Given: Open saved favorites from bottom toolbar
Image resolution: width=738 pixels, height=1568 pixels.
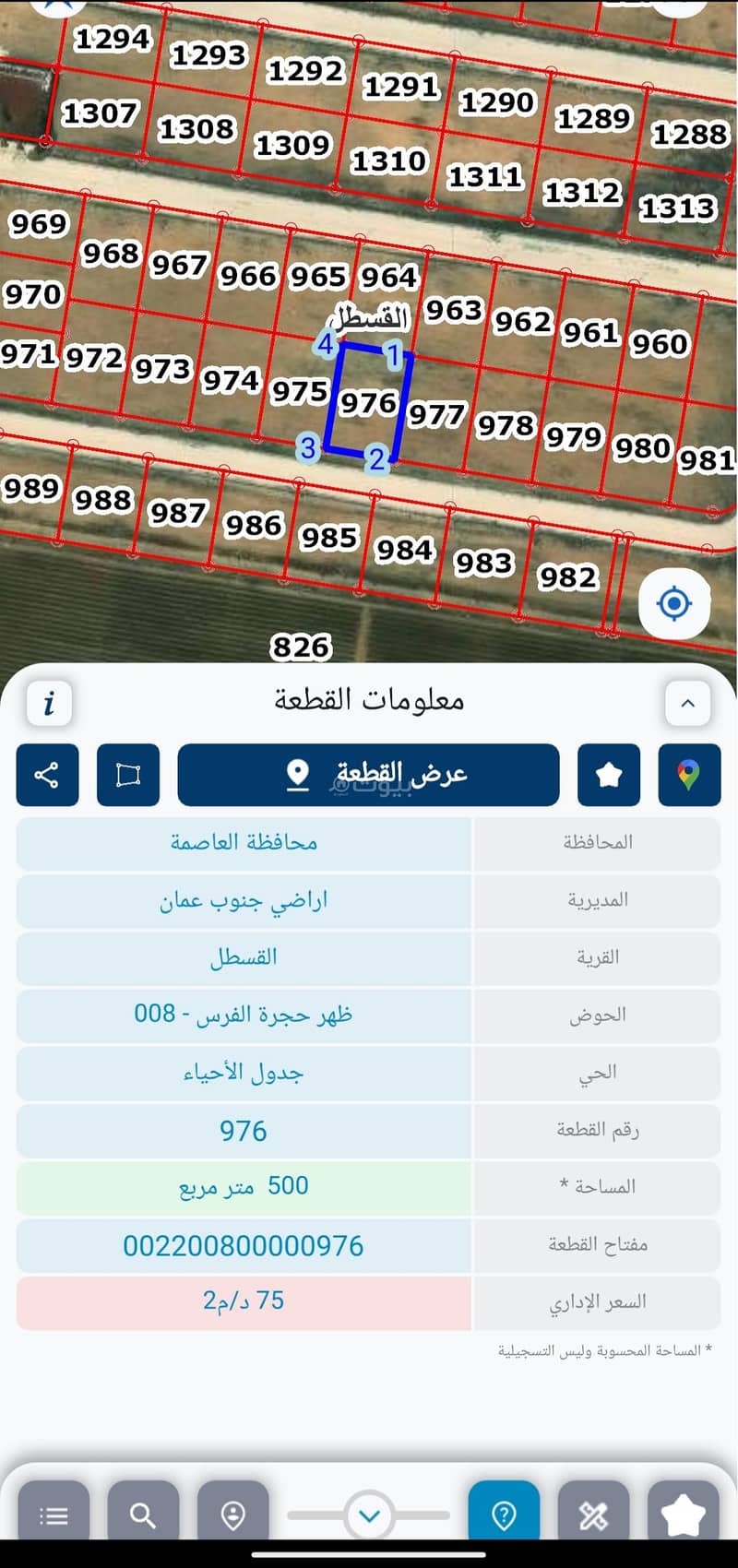Looking at the screenshot, I should click(684, 1515).
